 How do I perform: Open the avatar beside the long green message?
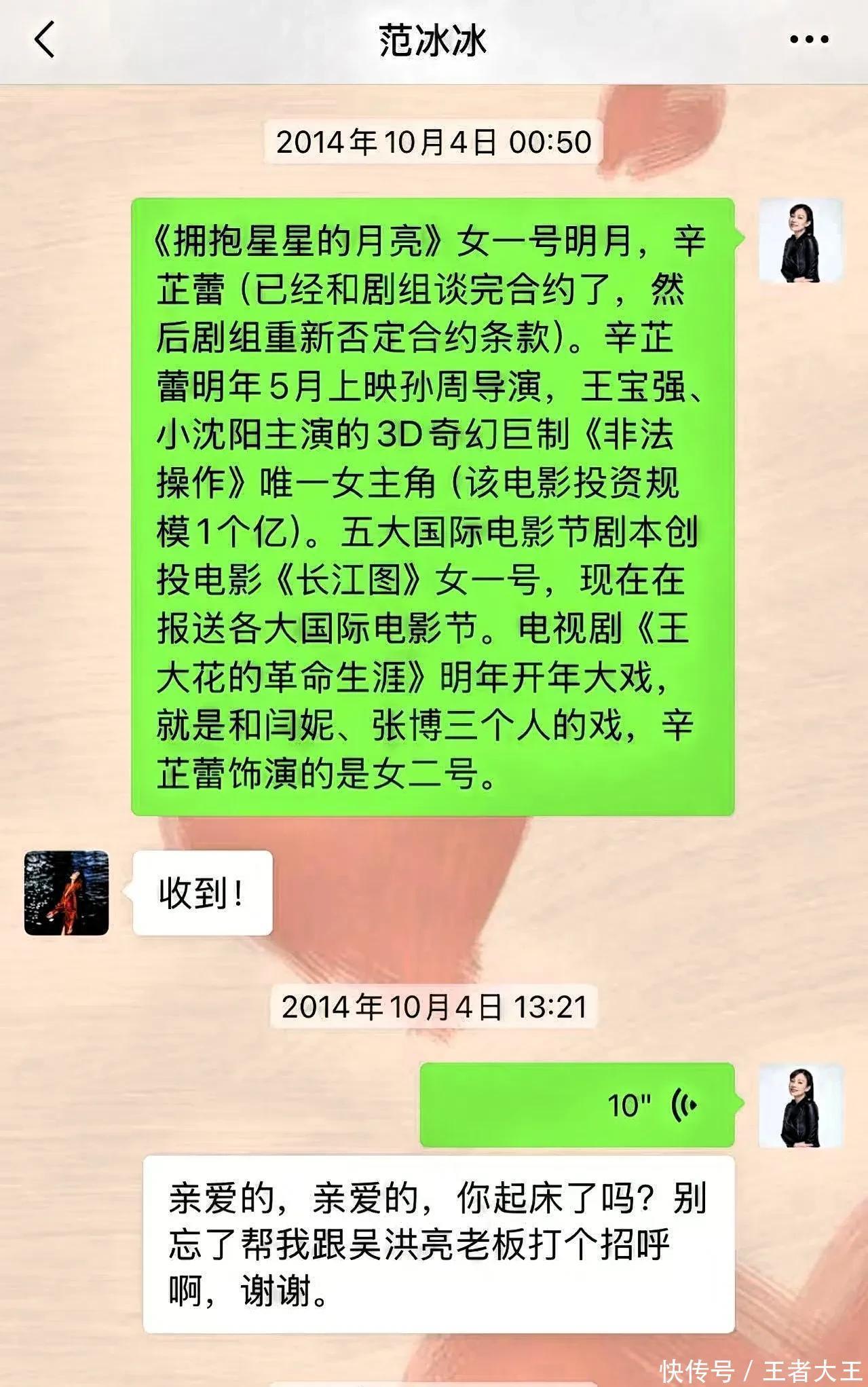[799, 240]
